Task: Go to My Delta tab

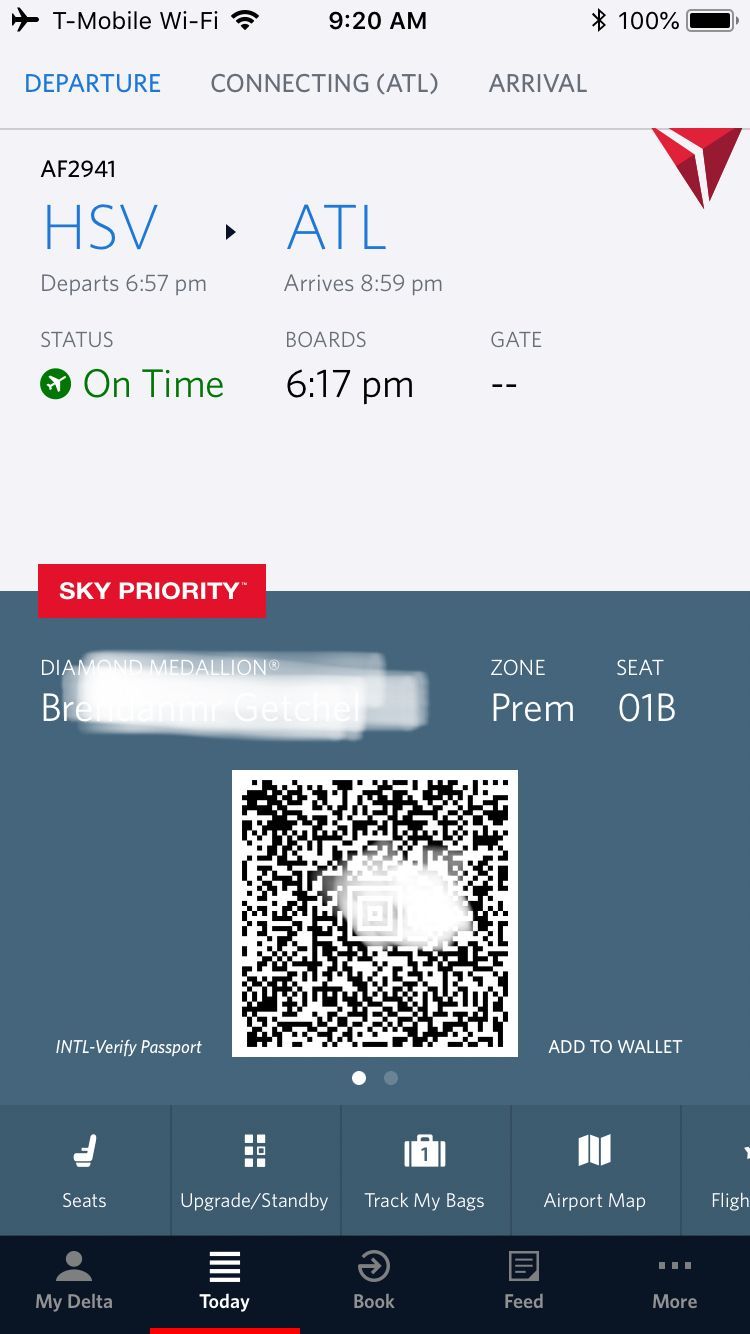Action: point(74,1280)
